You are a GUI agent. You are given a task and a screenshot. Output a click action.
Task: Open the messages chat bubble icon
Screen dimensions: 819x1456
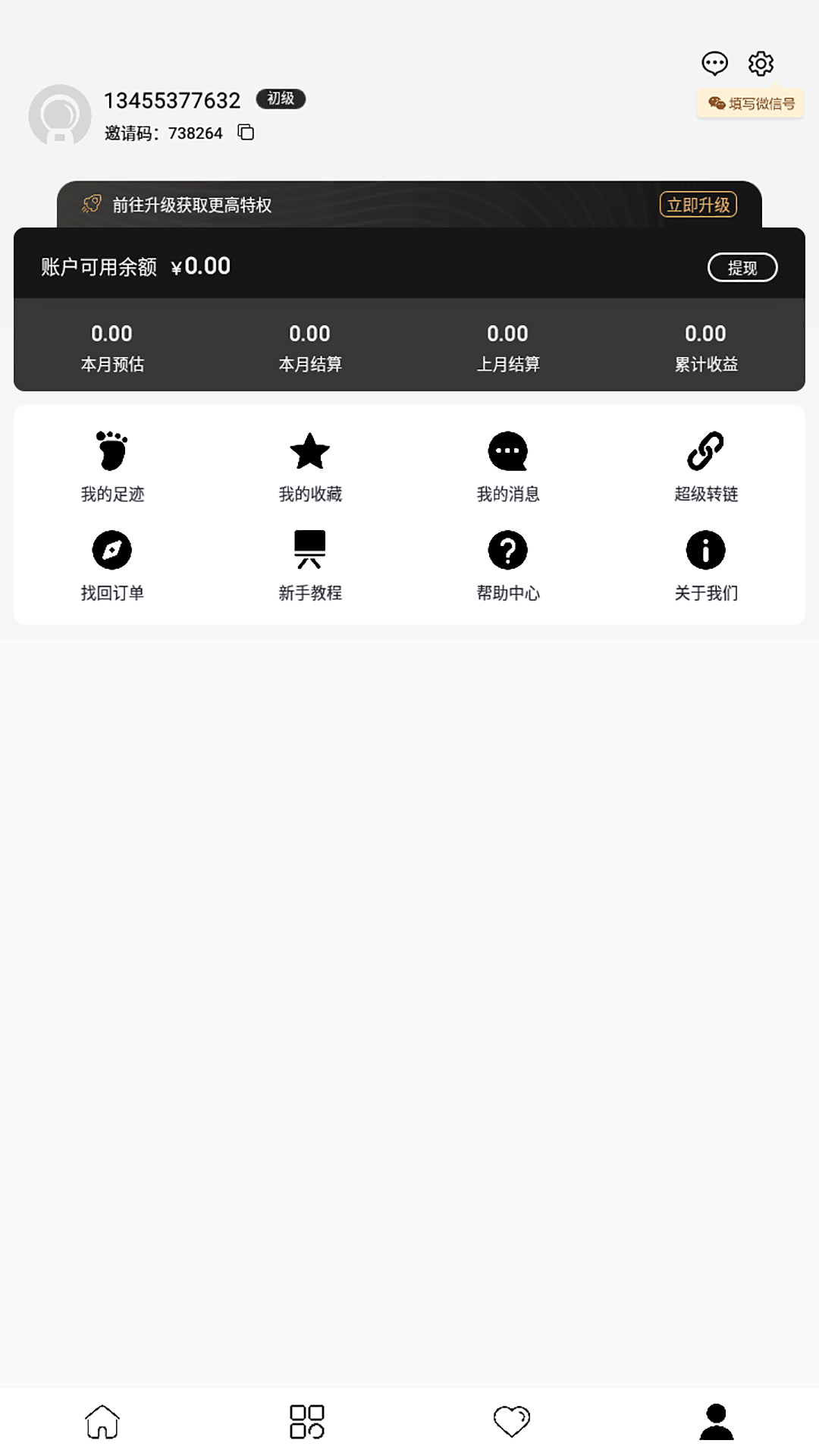[714, 63]
